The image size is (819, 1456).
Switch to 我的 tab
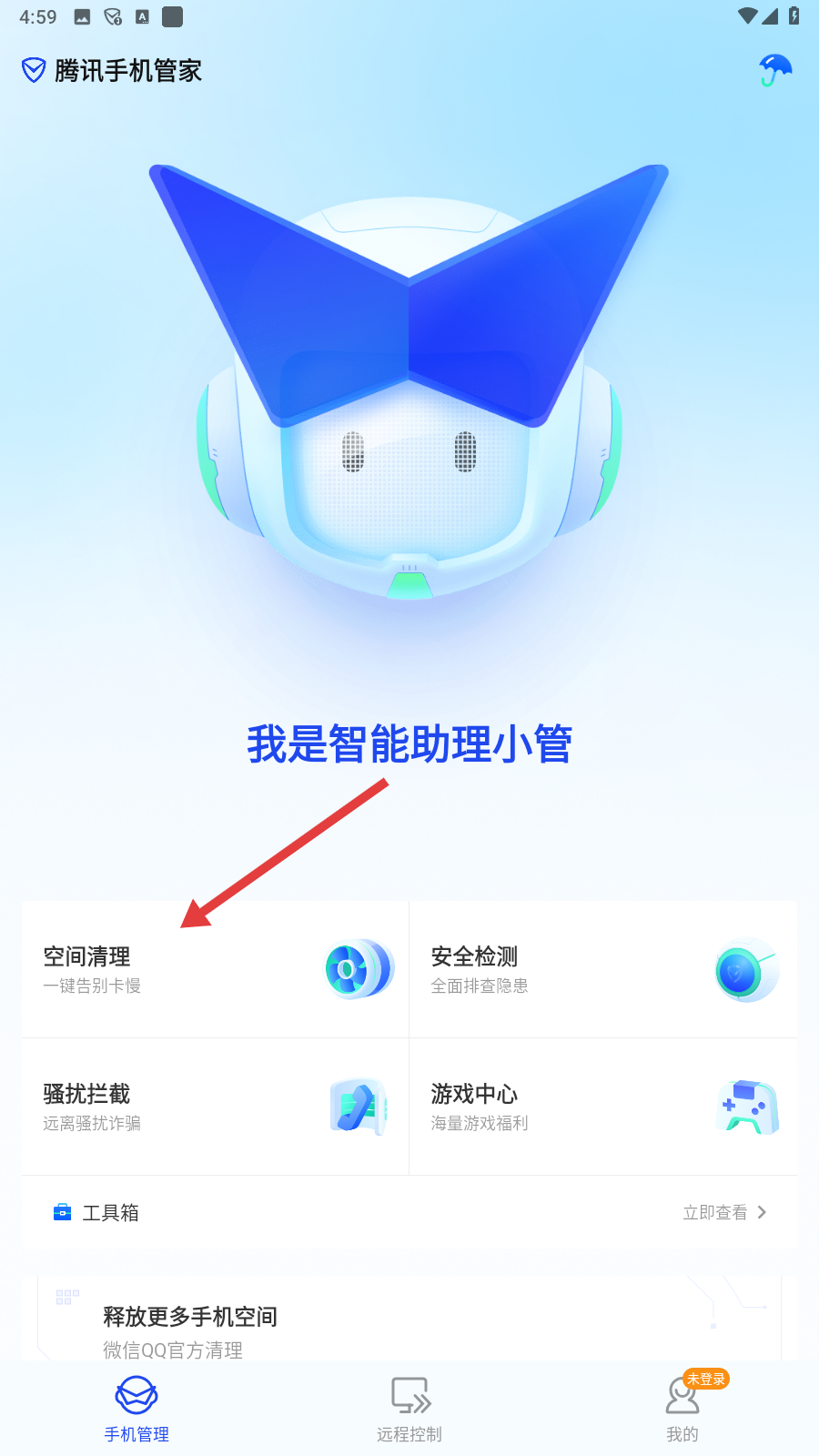click(682, 1409)
